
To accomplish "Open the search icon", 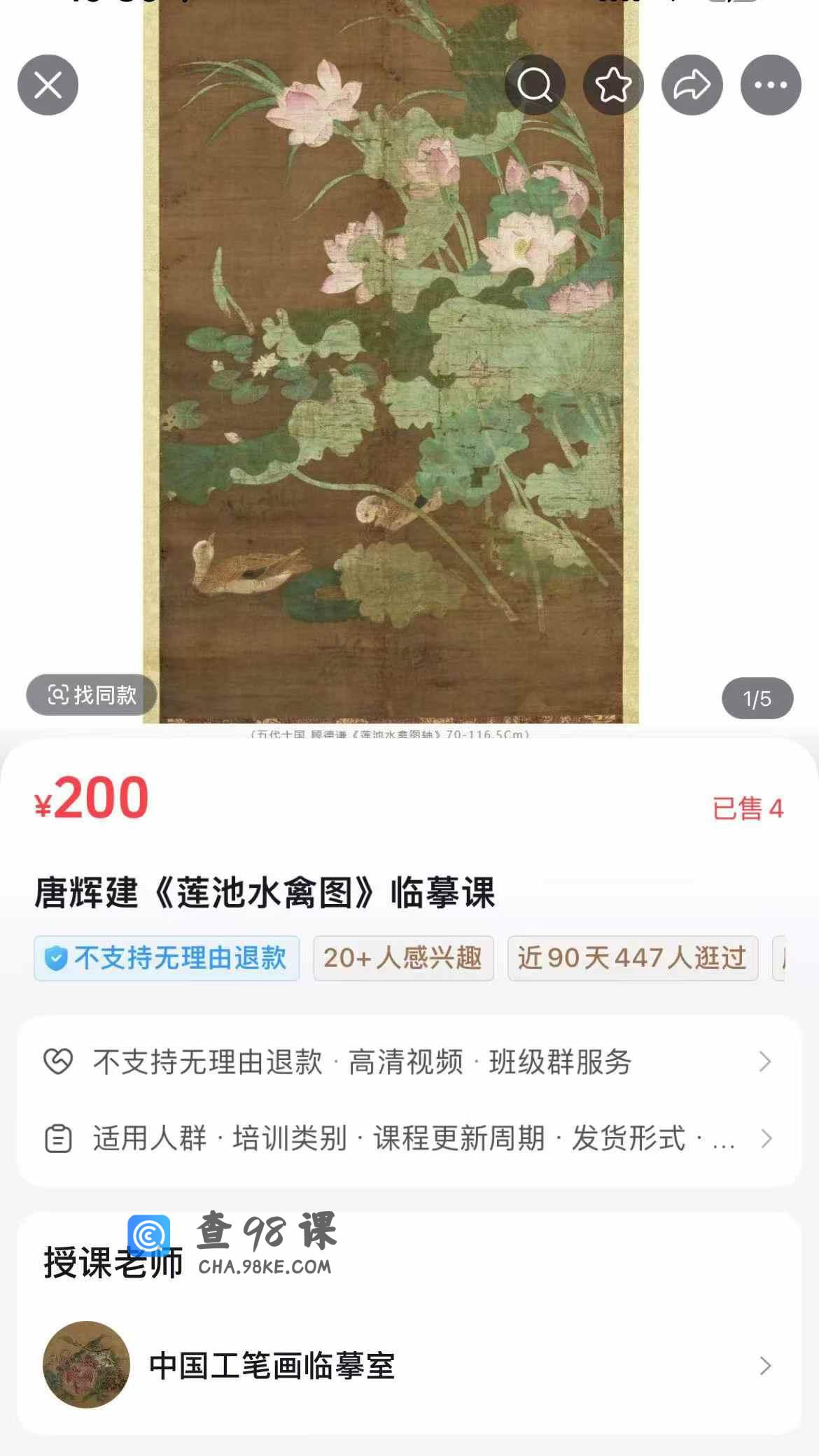I will [535, 85].
